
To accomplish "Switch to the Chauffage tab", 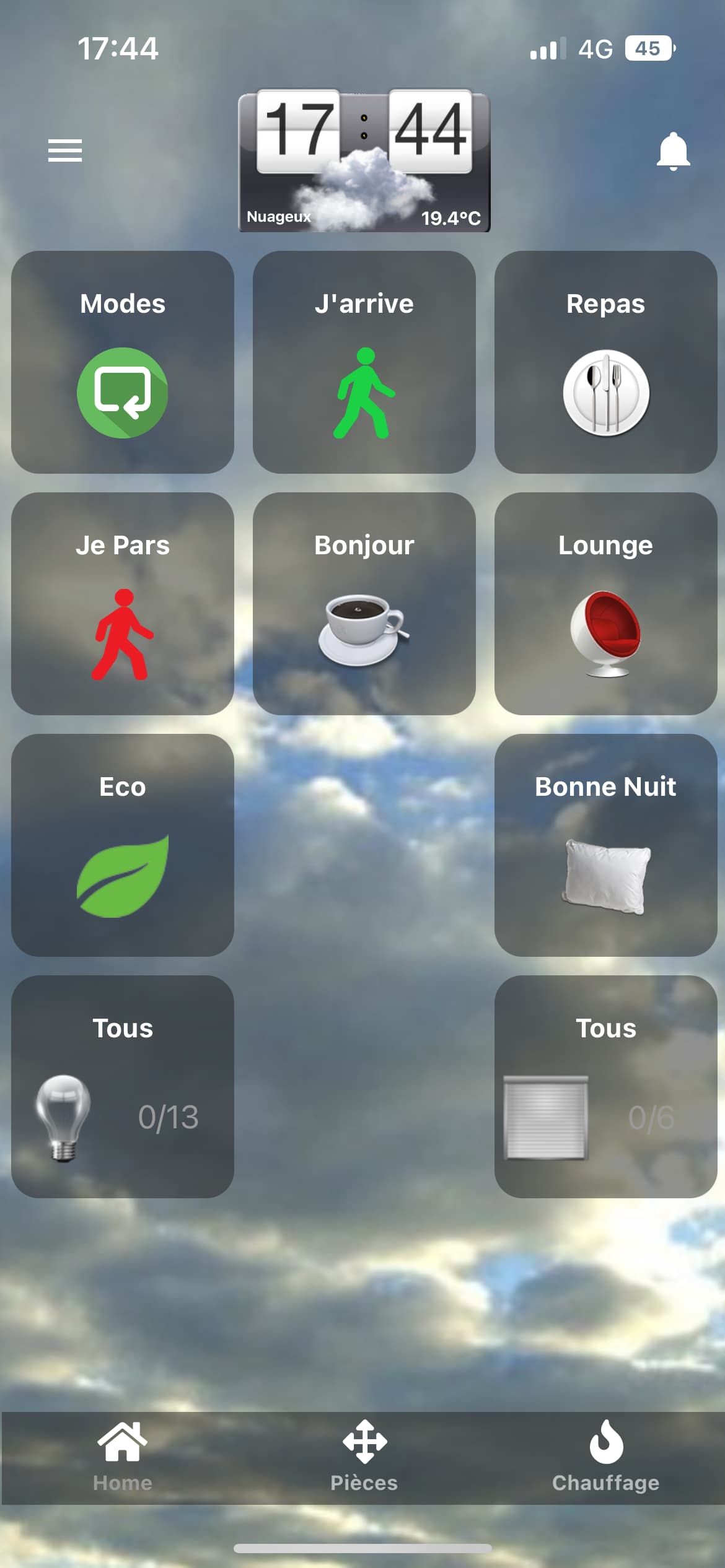I will point(605,1457).
